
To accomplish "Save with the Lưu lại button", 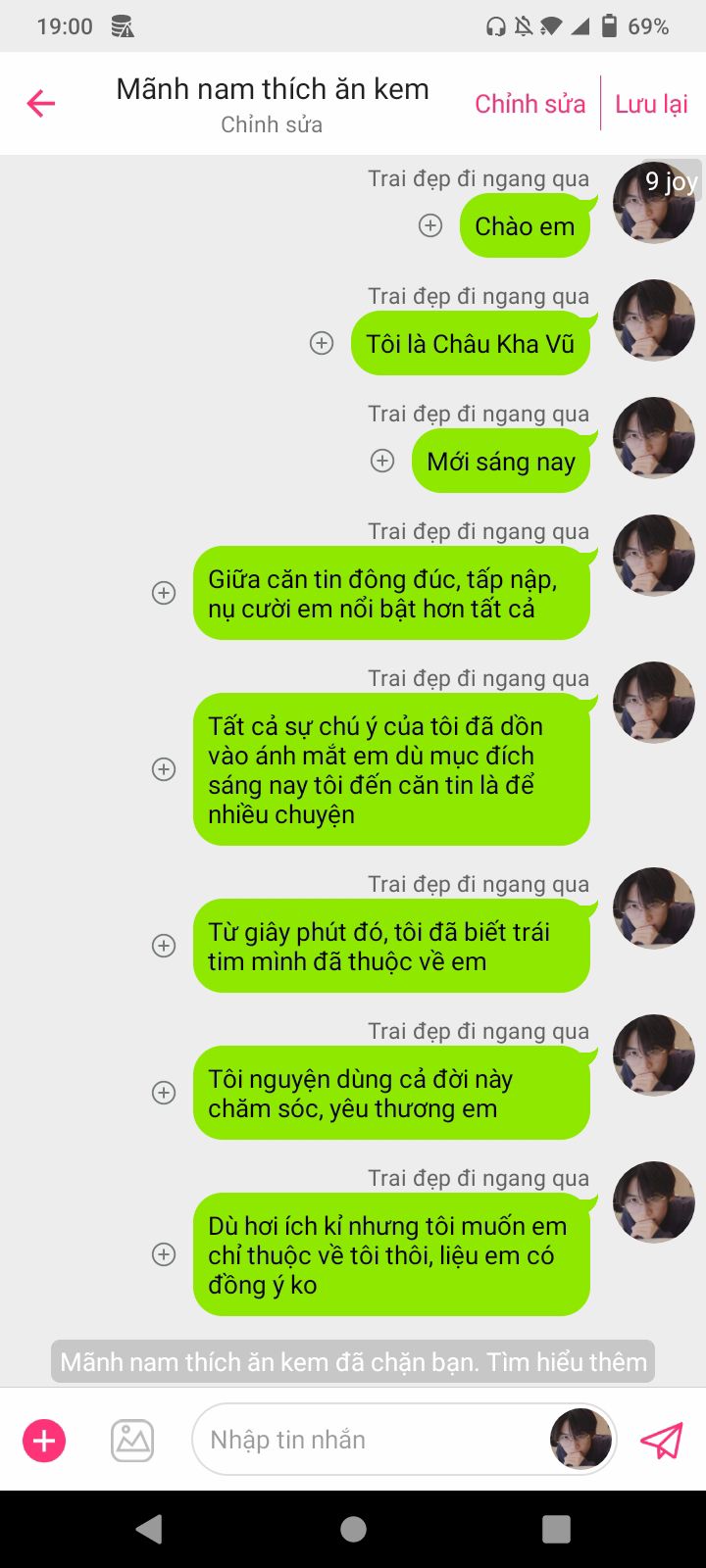I will [651, 104].
